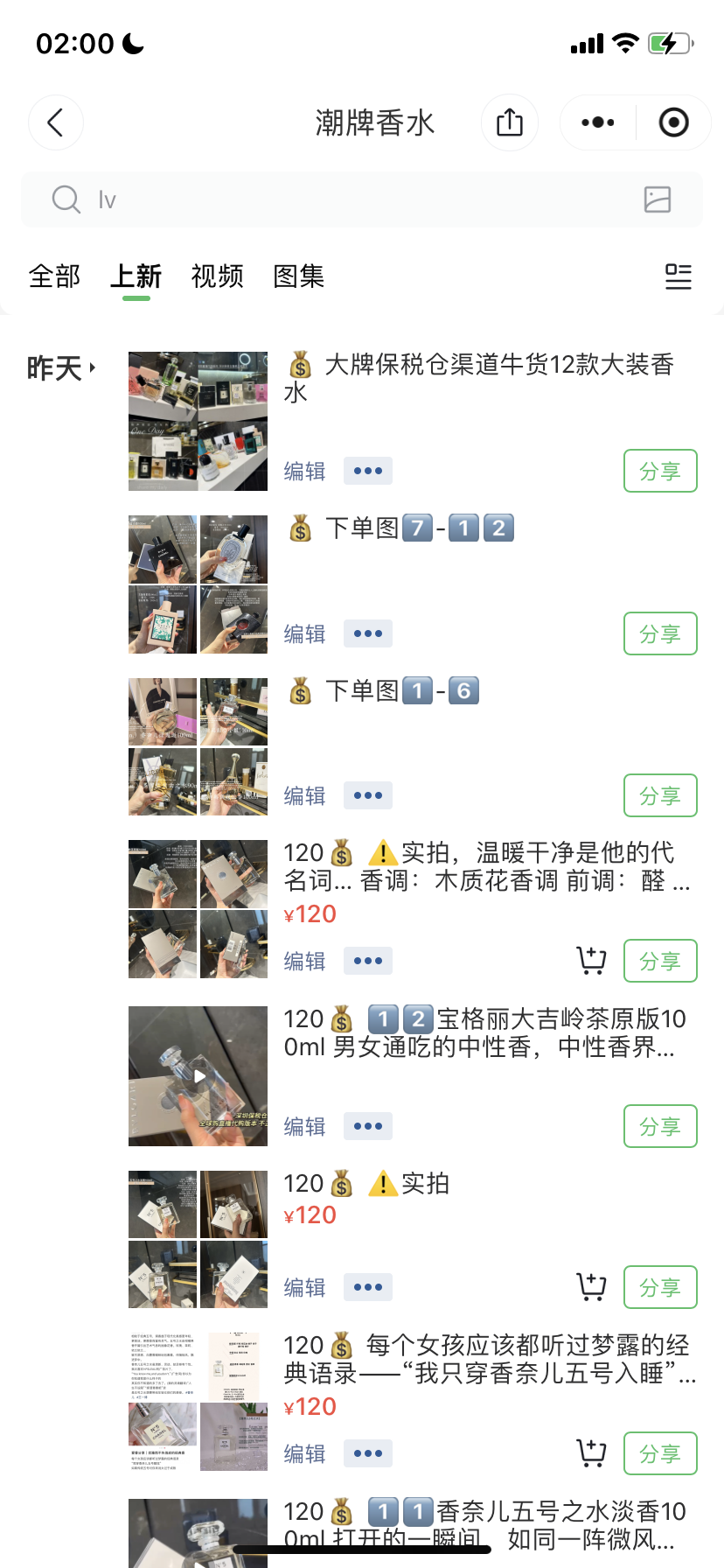This screenshot has width=724, height=1568.
Task: Switch to the 全部 tab
Action: click(54, 276)
